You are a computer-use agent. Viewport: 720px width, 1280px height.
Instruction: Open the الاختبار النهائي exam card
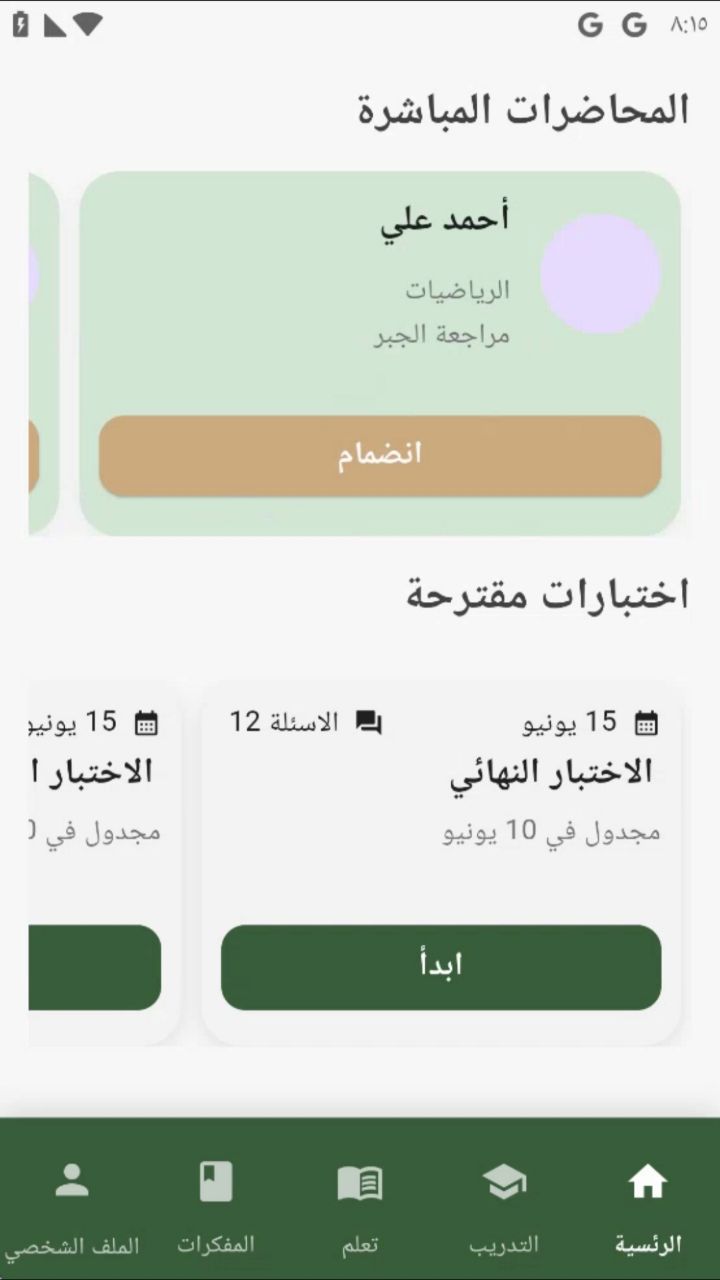click(x=440, y=800)
